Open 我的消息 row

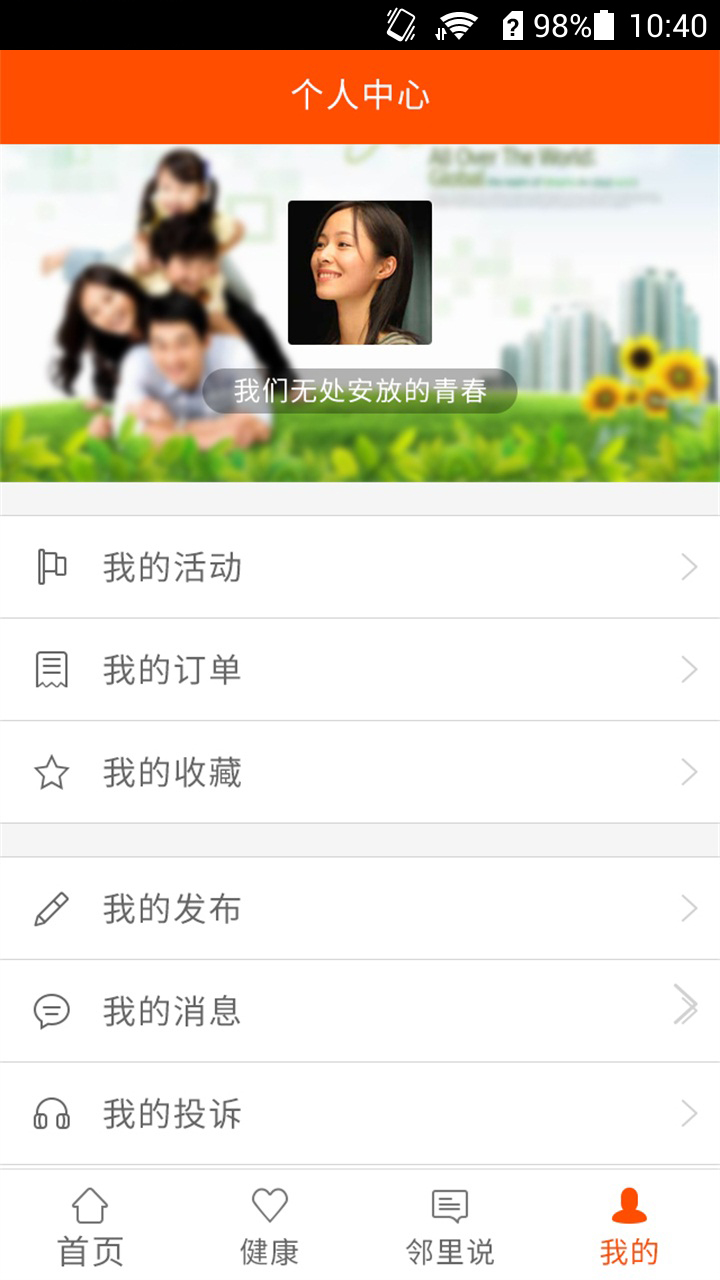(x=360, y=1011)
